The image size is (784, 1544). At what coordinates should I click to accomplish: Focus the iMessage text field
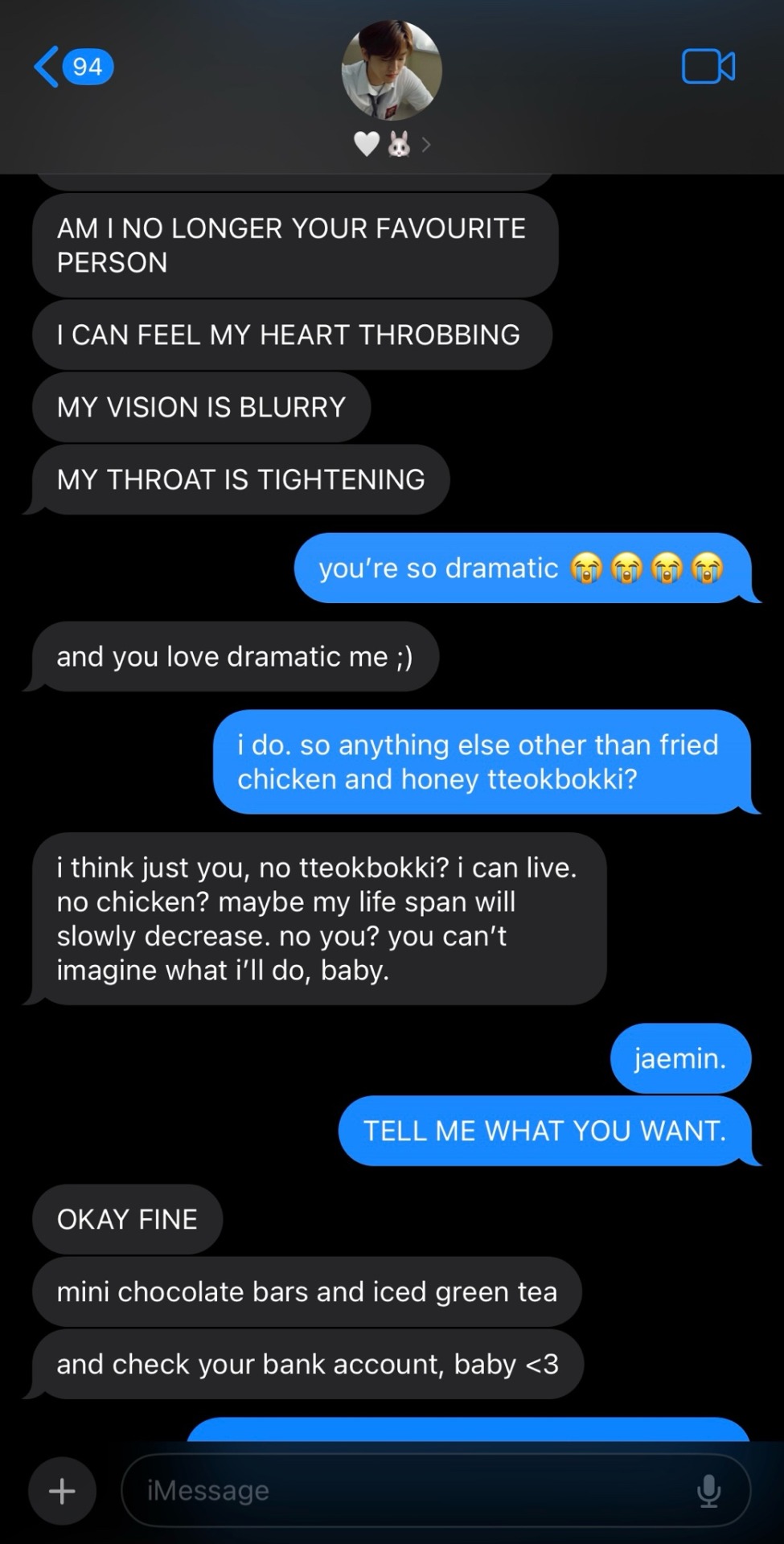[x=402, y=1491]
